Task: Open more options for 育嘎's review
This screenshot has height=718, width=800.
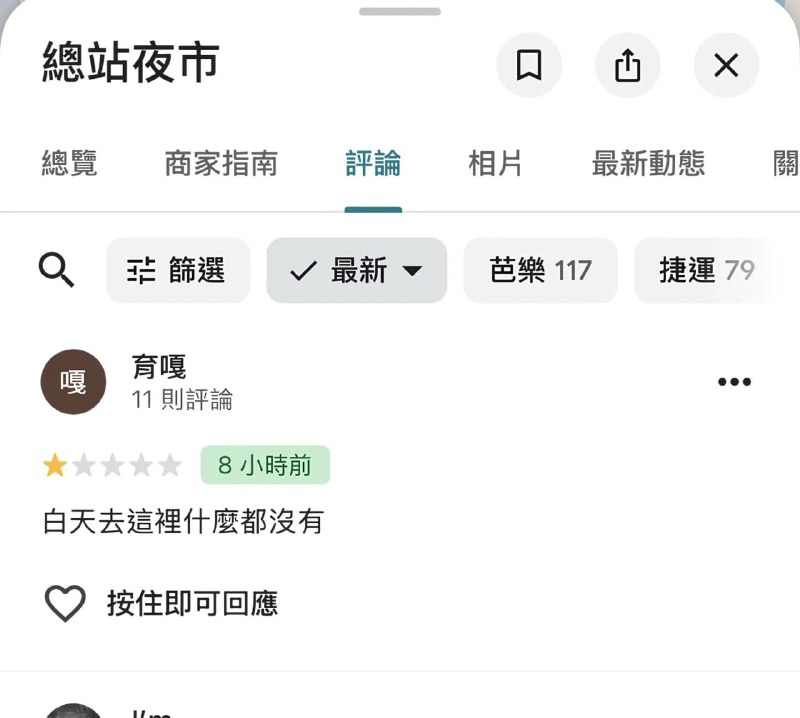Action: click(734, 382)
